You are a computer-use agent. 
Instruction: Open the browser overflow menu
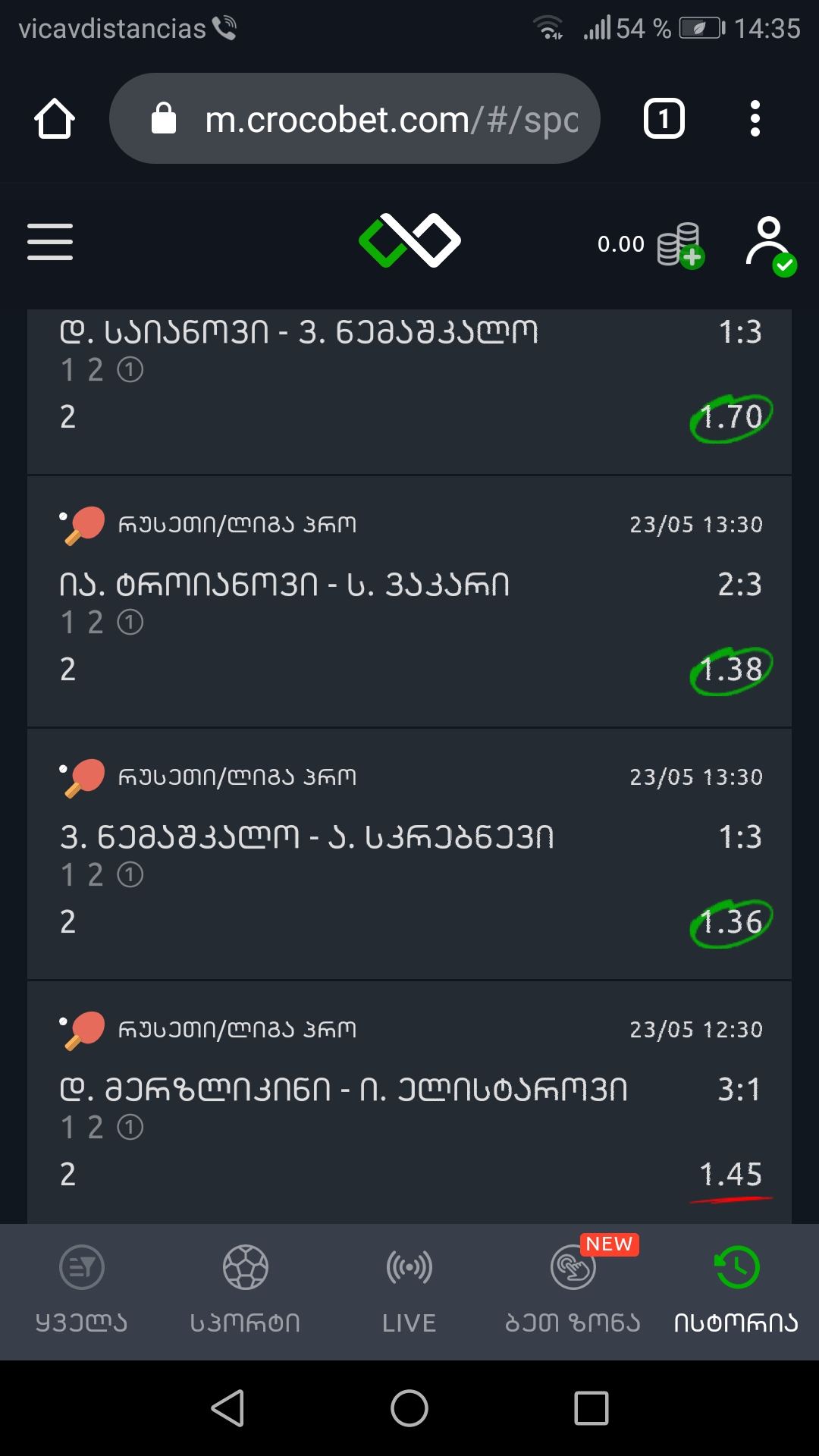pyautogui.click(x=755, y=119)
